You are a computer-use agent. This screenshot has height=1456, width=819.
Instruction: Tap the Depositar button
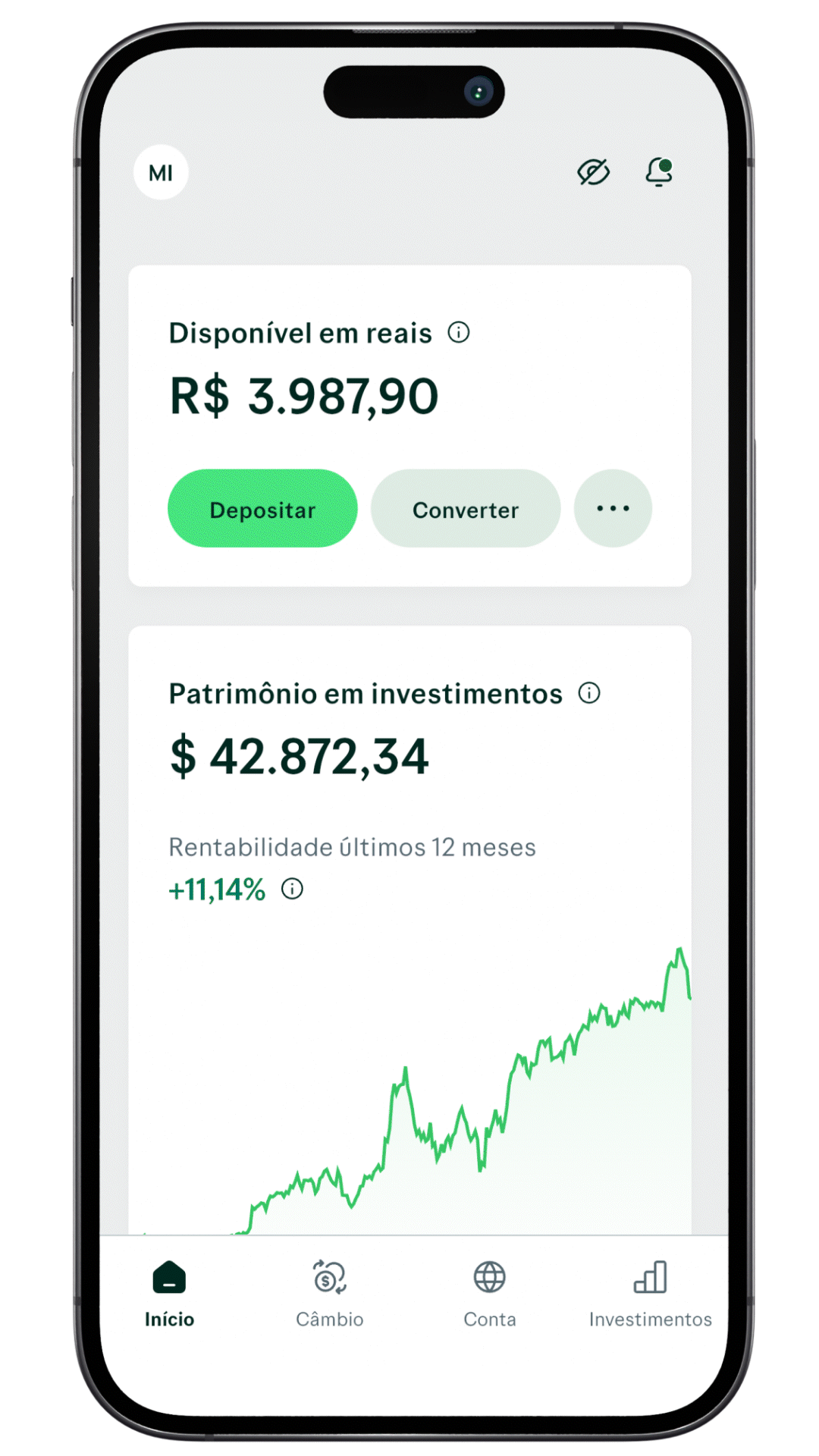click(262, 509)
